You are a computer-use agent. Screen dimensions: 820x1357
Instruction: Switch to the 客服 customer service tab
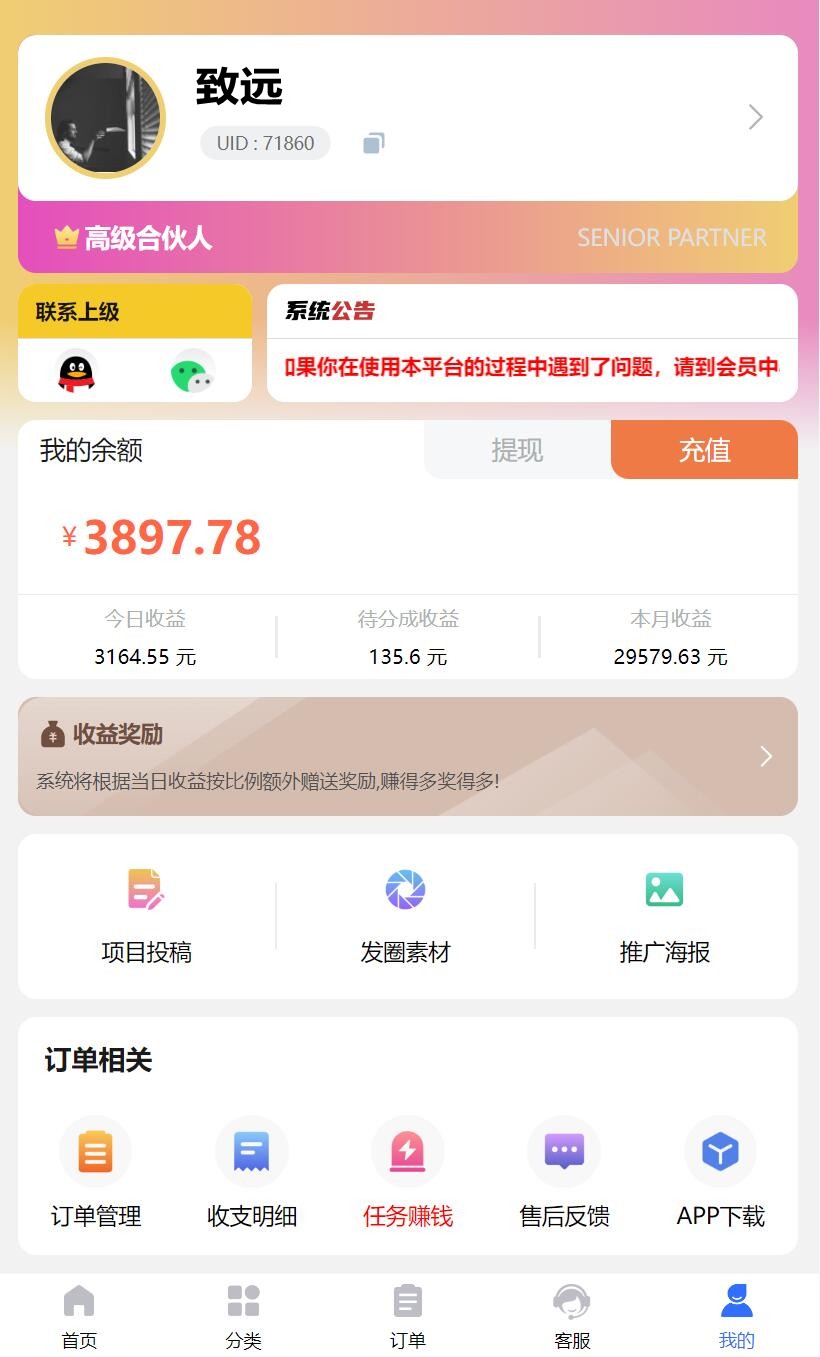[572, 1316]
